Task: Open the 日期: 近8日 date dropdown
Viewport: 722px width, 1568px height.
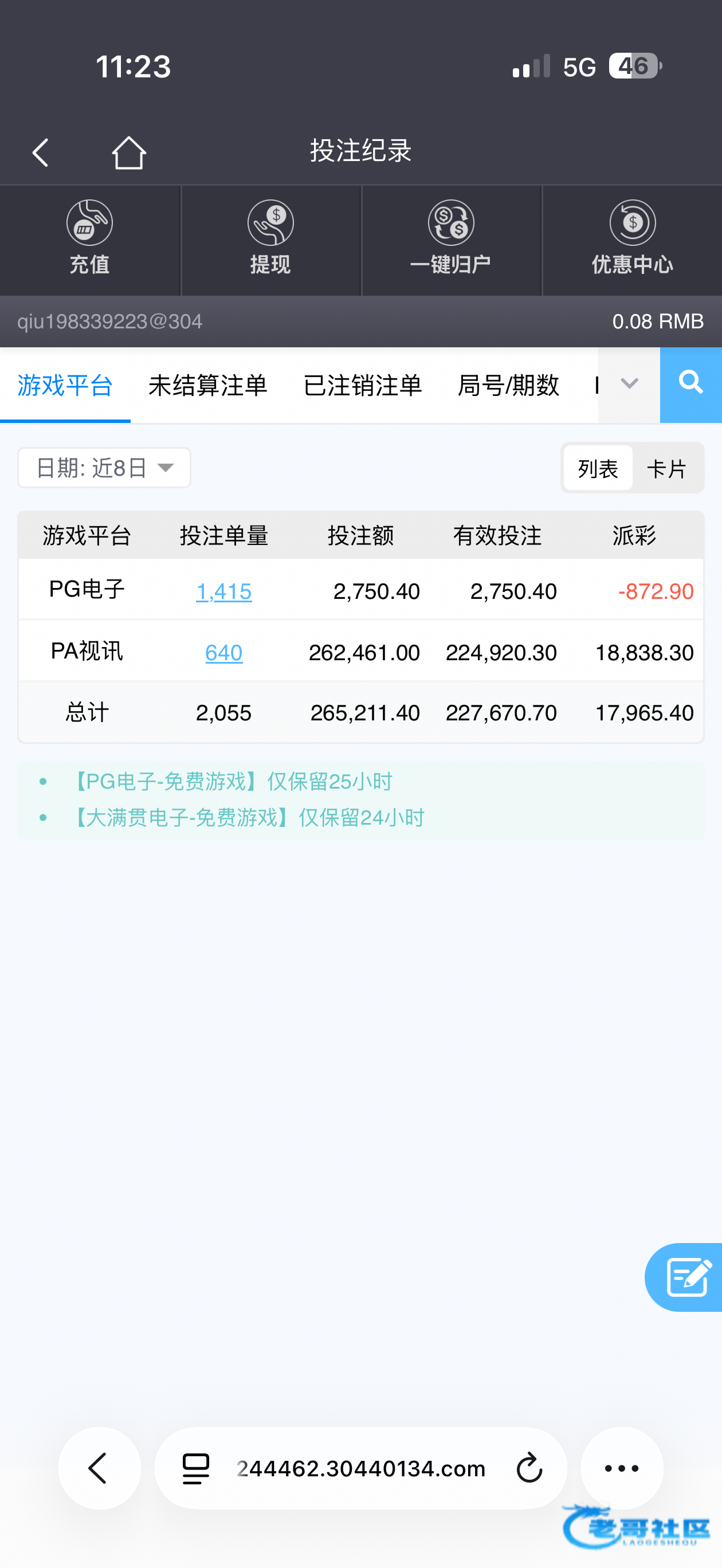Action: pyautogui.click(x=104, y=468)
